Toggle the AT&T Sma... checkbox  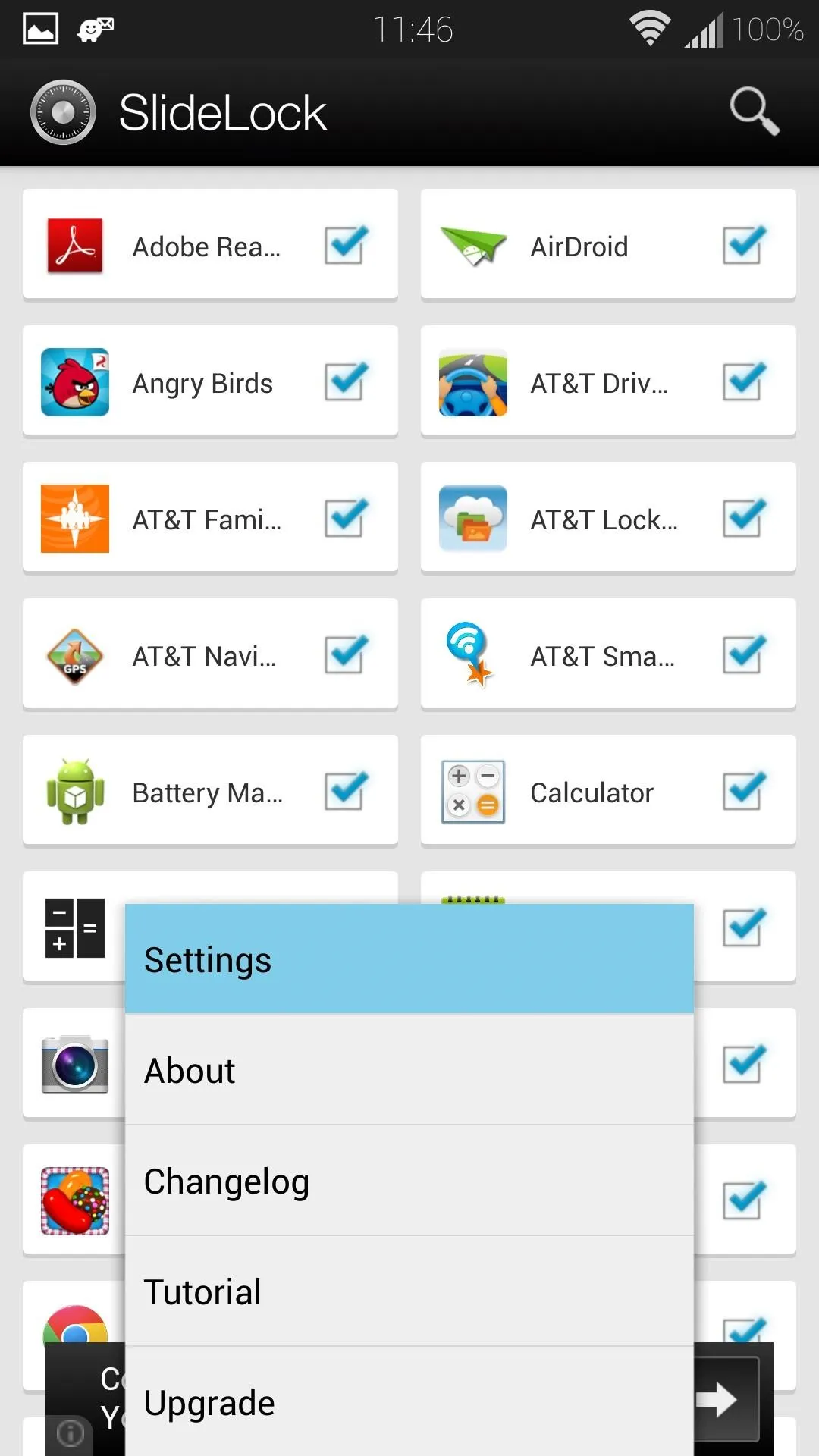pos(745,654)
